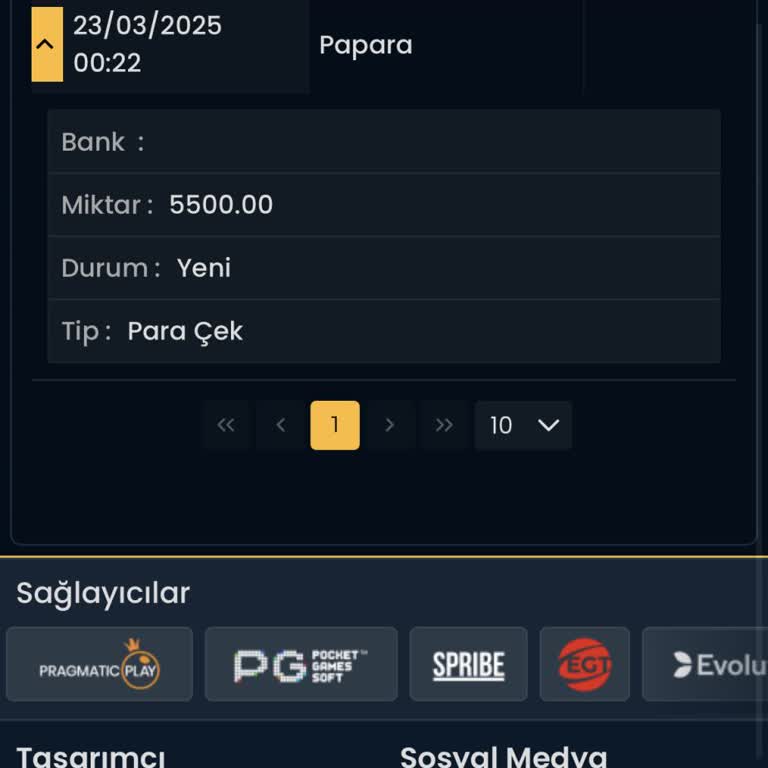The height and width of the screenshot is (768, 768).
Task: Collapse the 23/03/2025 transaction row
Action: pyautogui.click(x=46, y=45)
